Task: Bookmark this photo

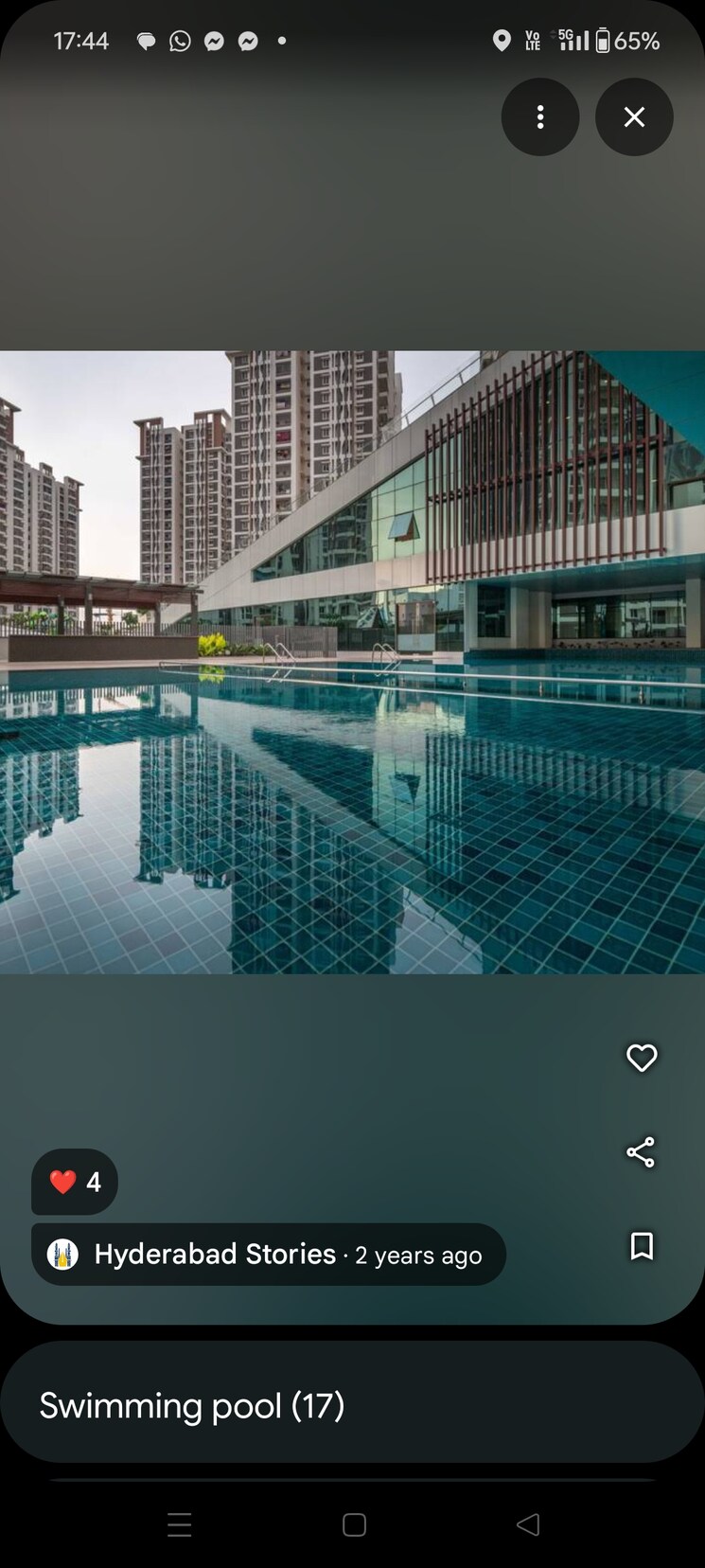Action: pyautogui.click(x=642, y=1246)
